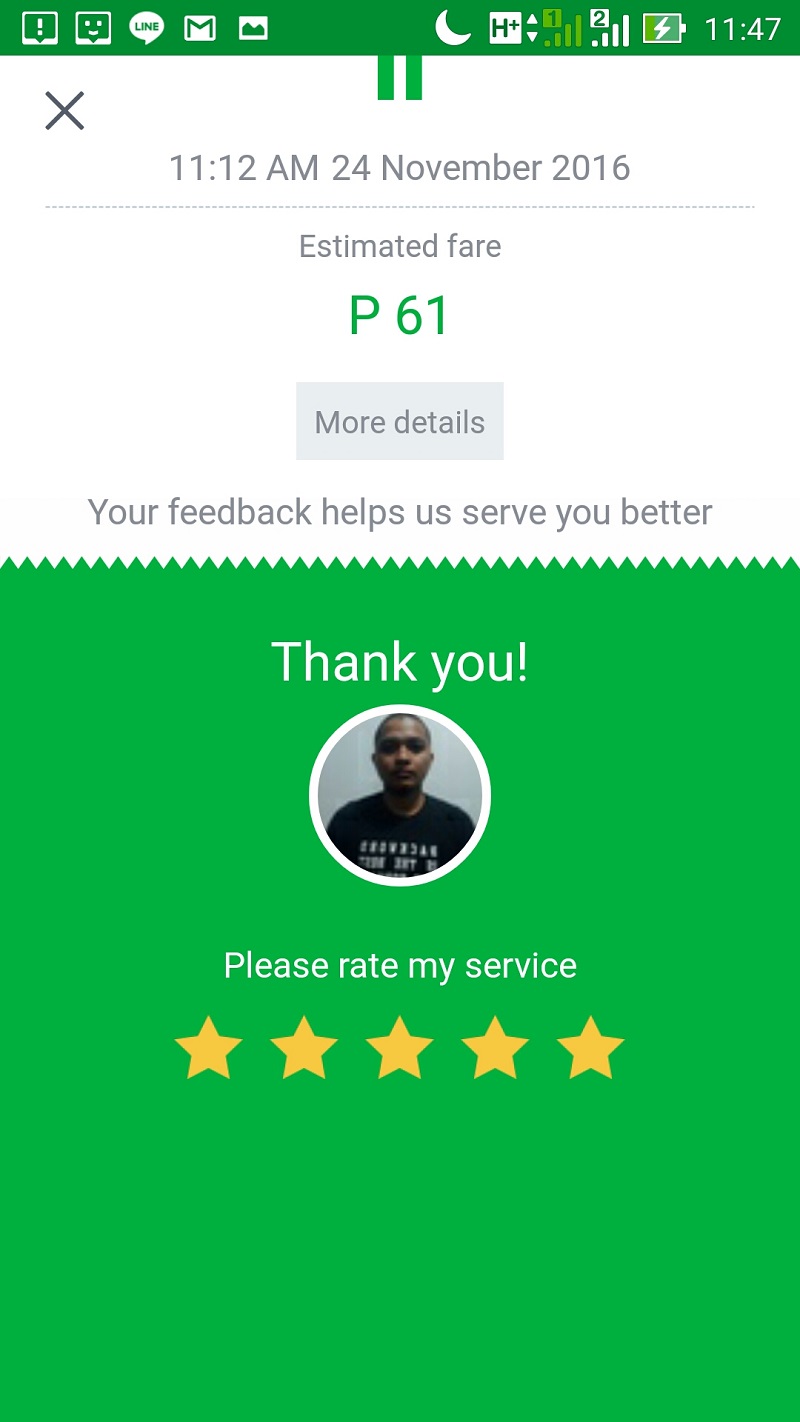Screen dimensions: 800x1422
Task: Dismiss the fare summary with the X
Action: pos(64,111)
